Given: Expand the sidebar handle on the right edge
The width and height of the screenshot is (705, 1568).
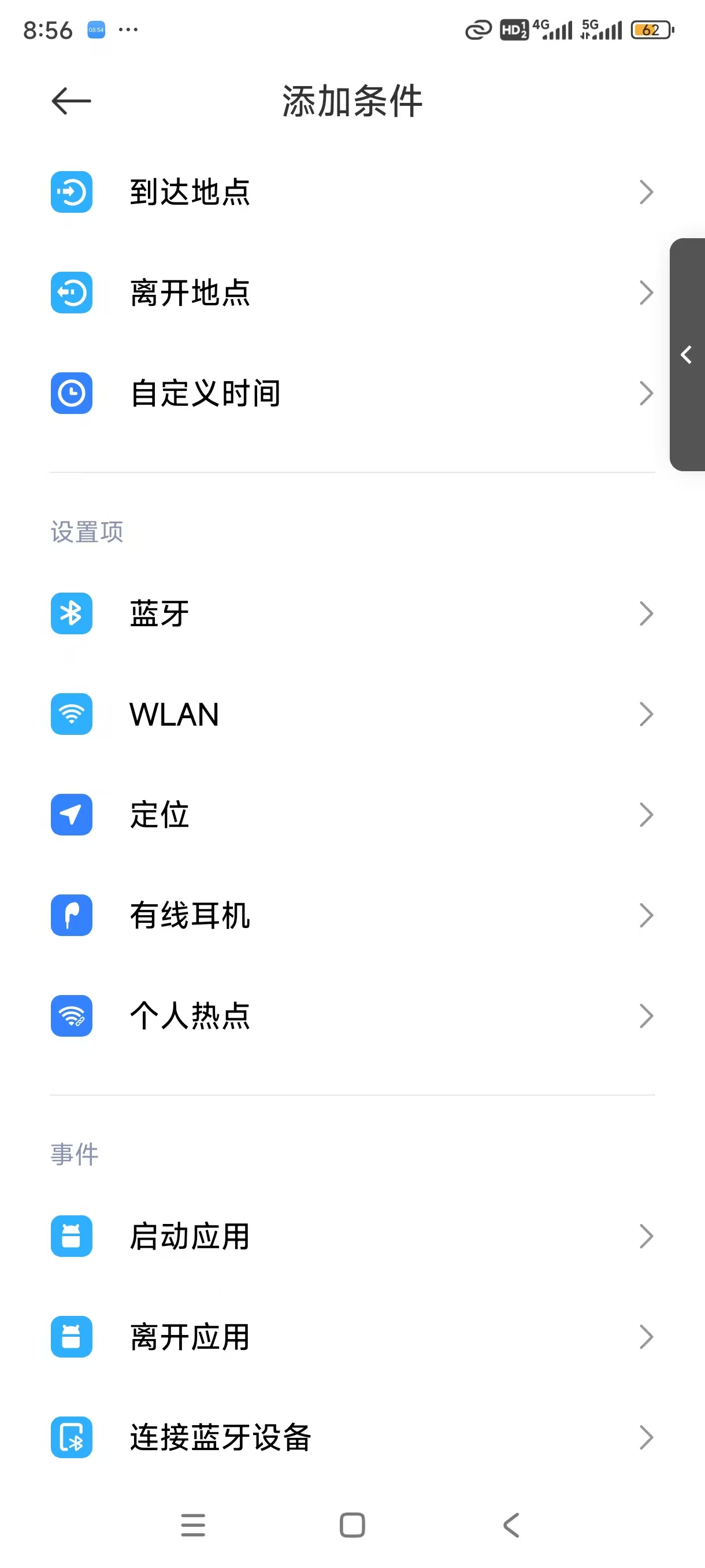Looking at the screenshot, I should pos(687,354).
